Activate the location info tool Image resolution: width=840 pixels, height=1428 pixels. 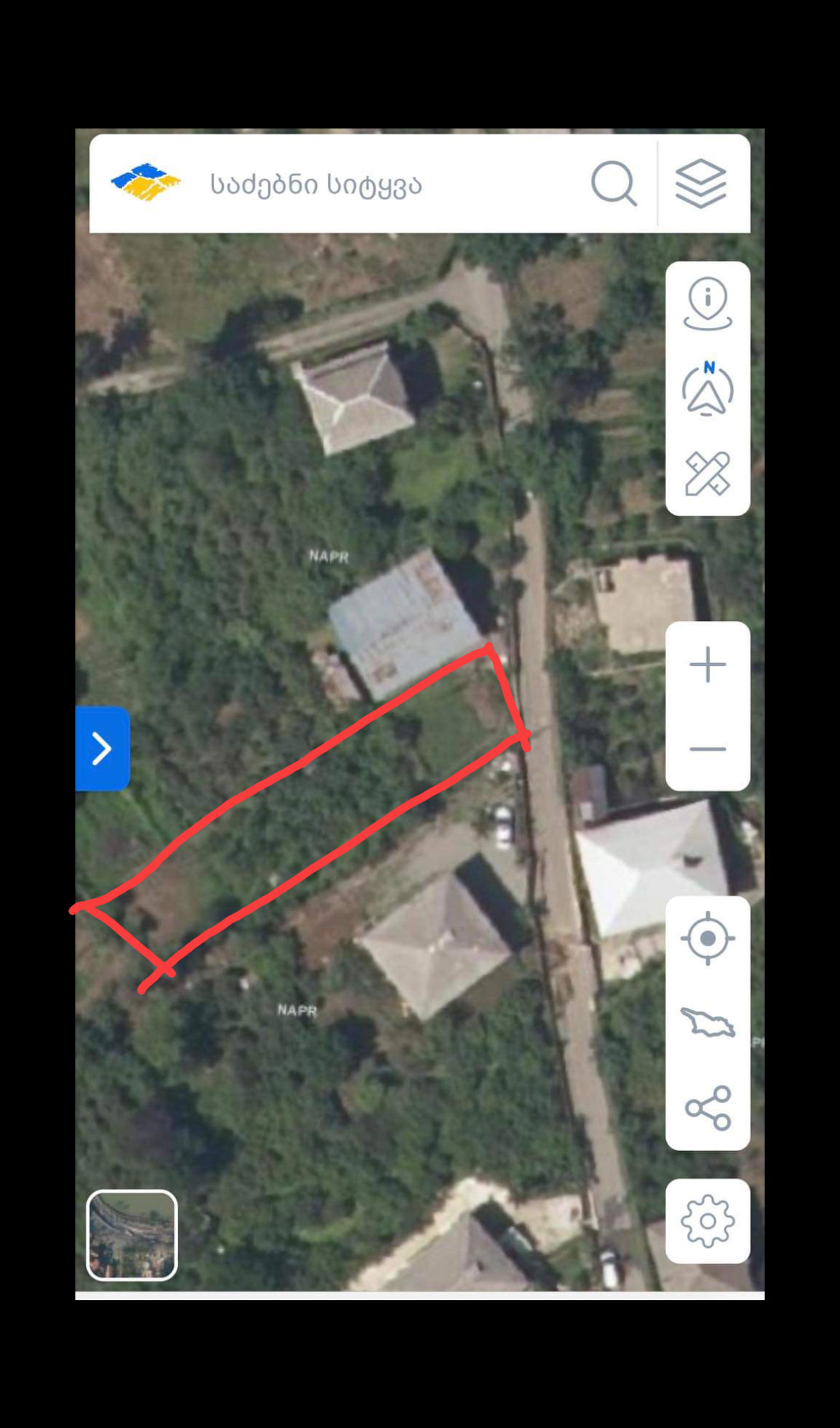708,304
